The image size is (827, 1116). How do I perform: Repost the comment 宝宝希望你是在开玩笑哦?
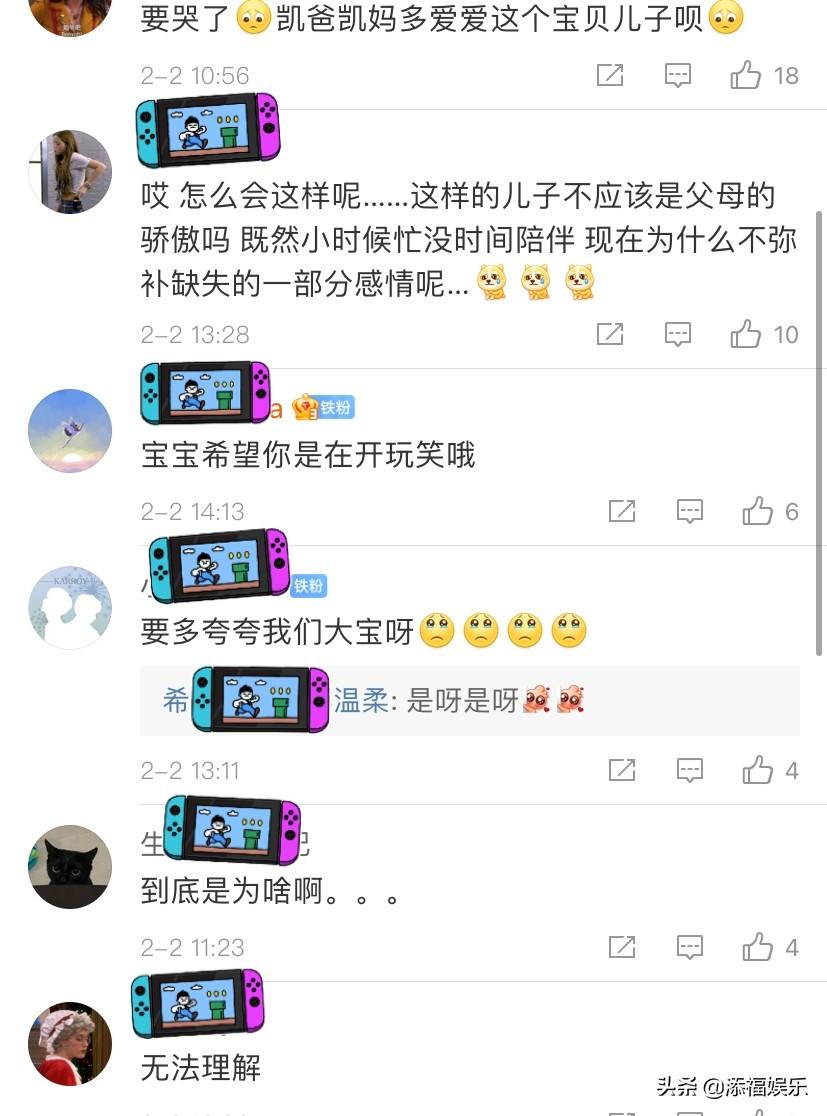[x=622, y=512]
